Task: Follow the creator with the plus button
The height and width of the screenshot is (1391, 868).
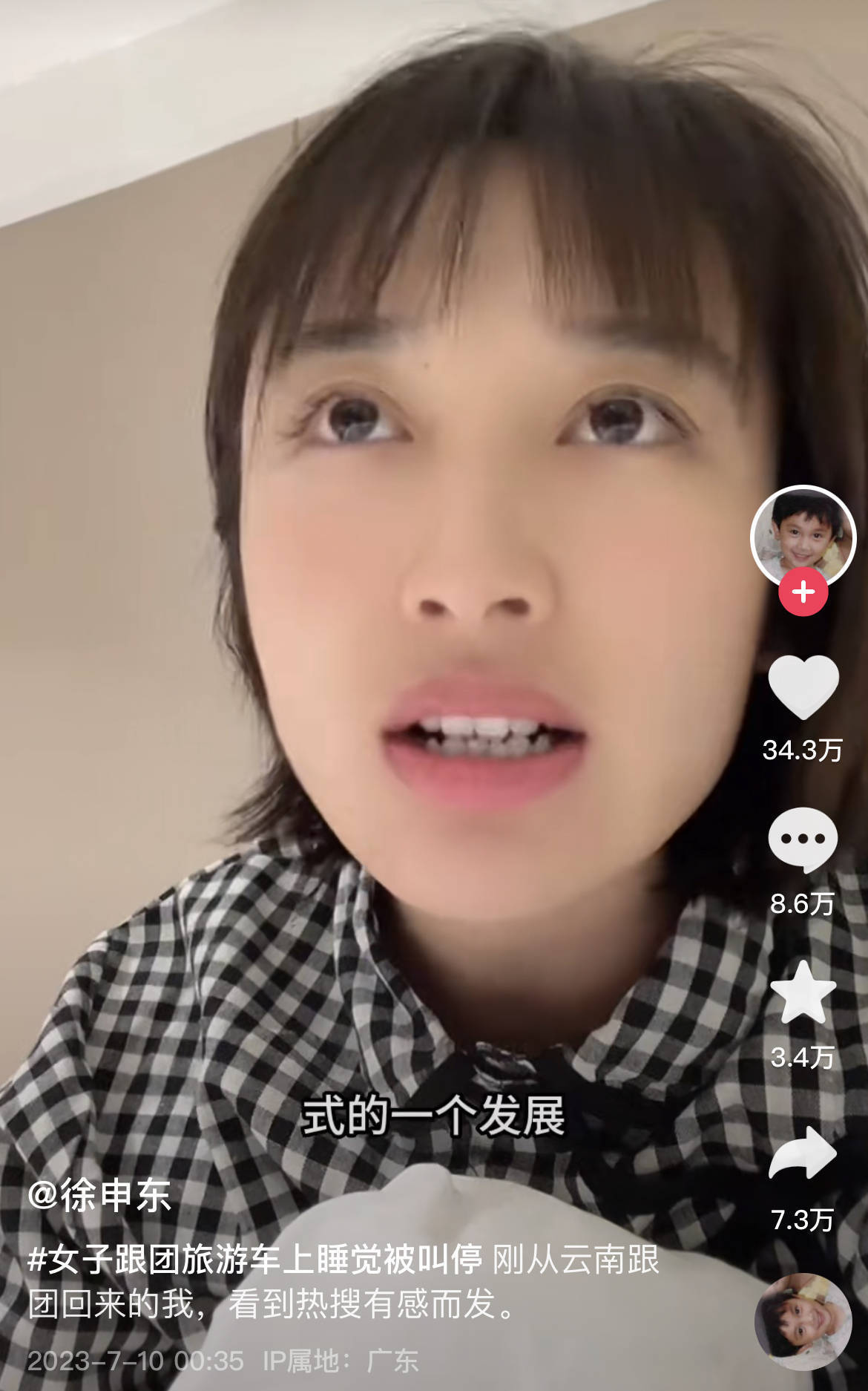Action: (803, 592)
